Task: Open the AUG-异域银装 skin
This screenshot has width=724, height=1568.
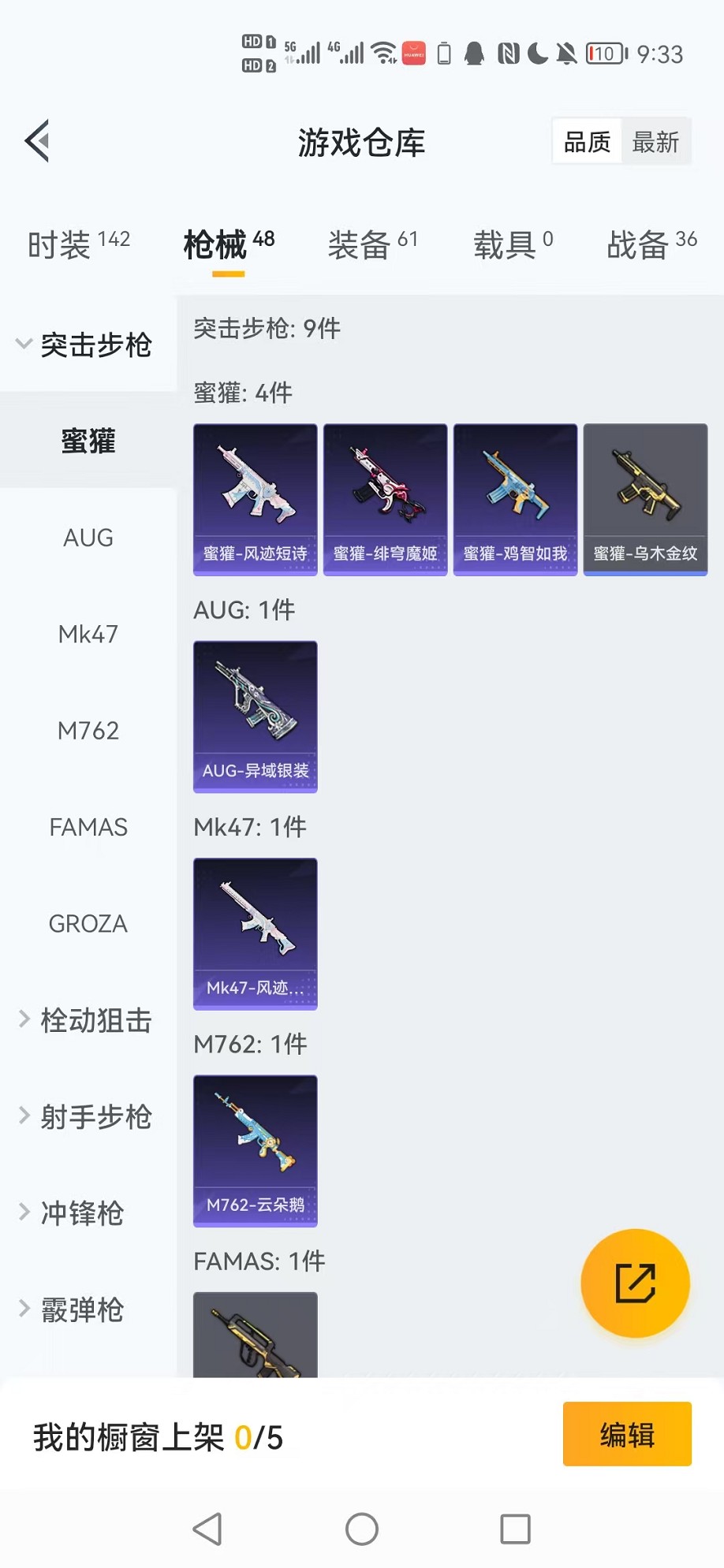Action: 256,717
